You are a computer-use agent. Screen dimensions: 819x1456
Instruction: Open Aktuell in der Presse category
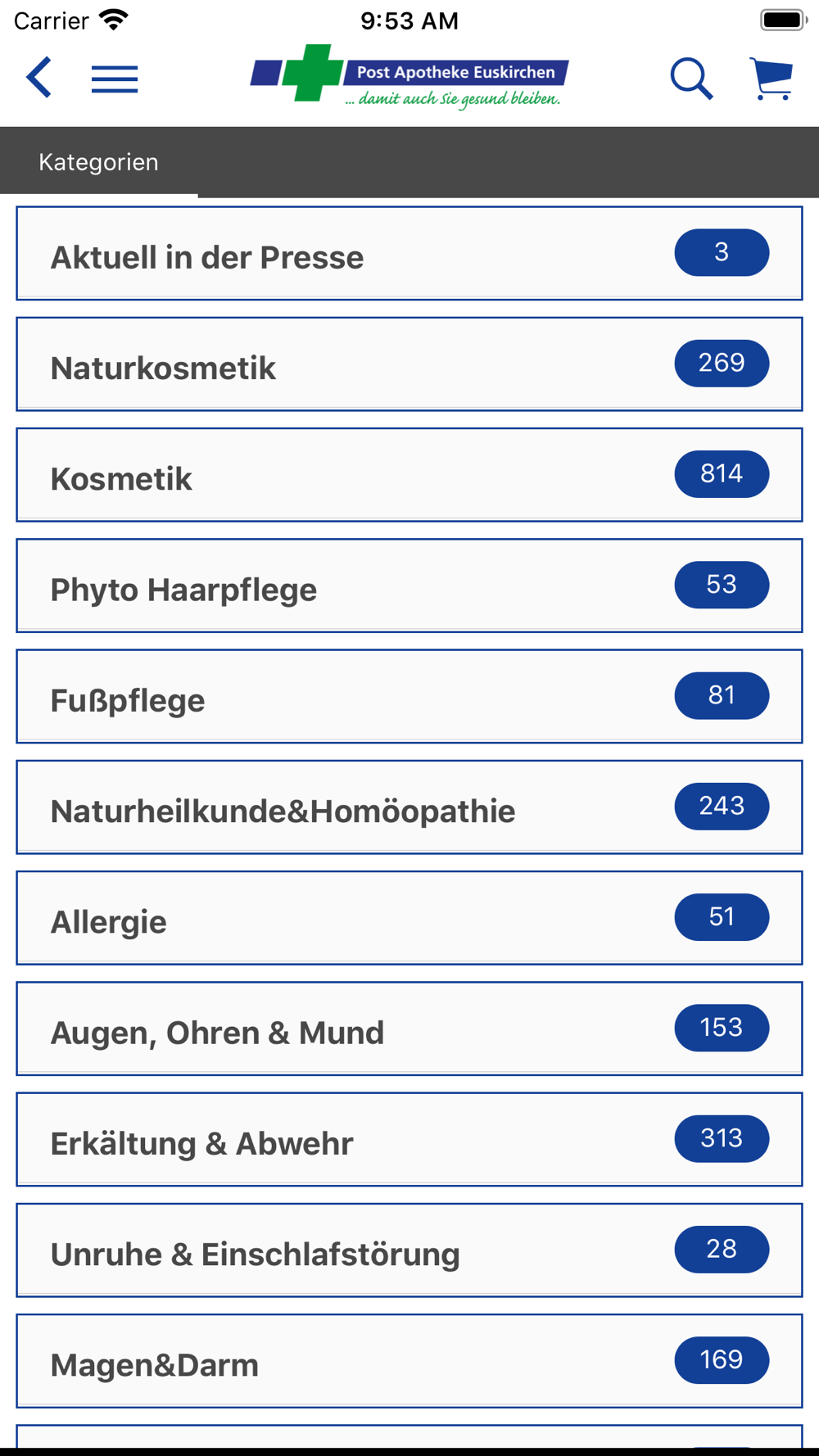[409, 253]
